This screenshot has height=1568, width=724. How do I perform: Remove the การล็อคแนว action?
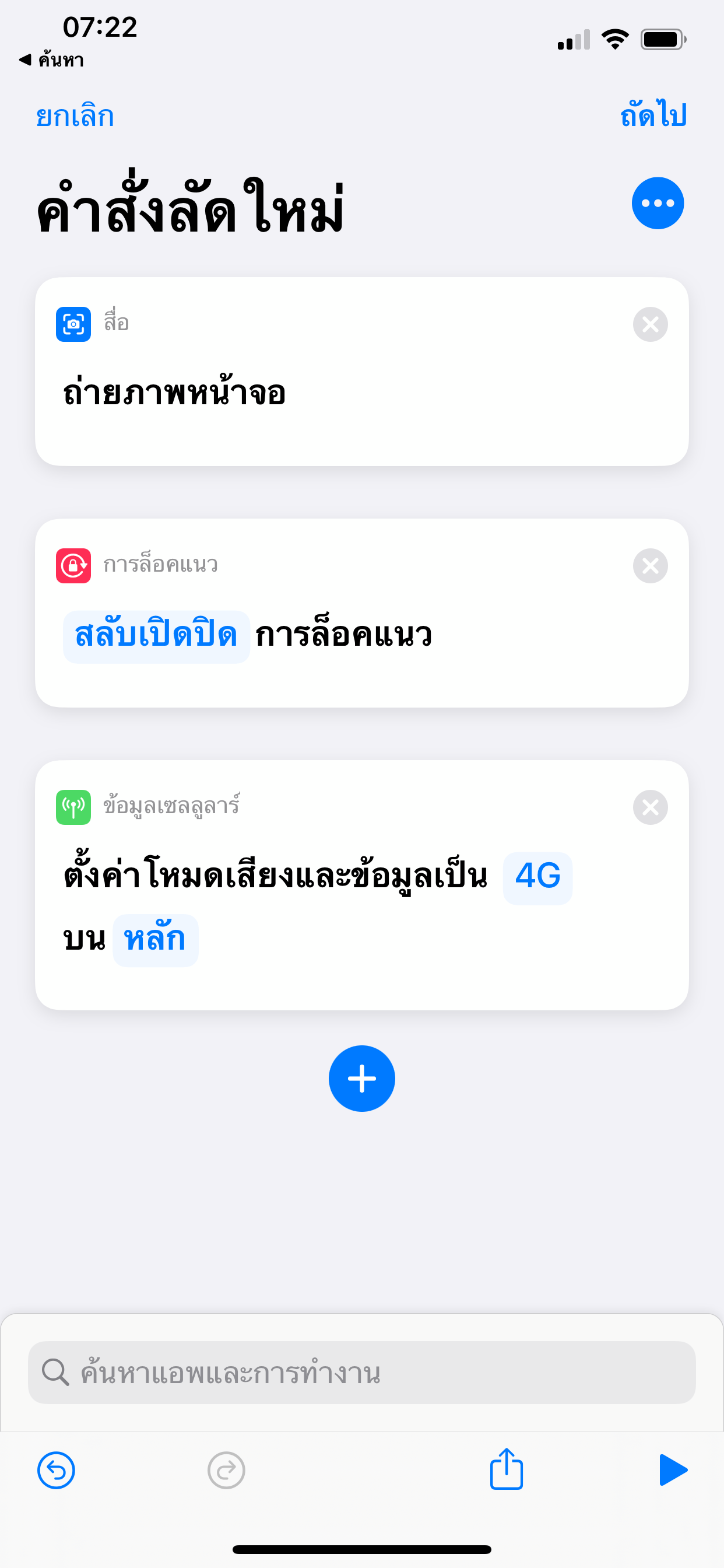click(650, 566)
